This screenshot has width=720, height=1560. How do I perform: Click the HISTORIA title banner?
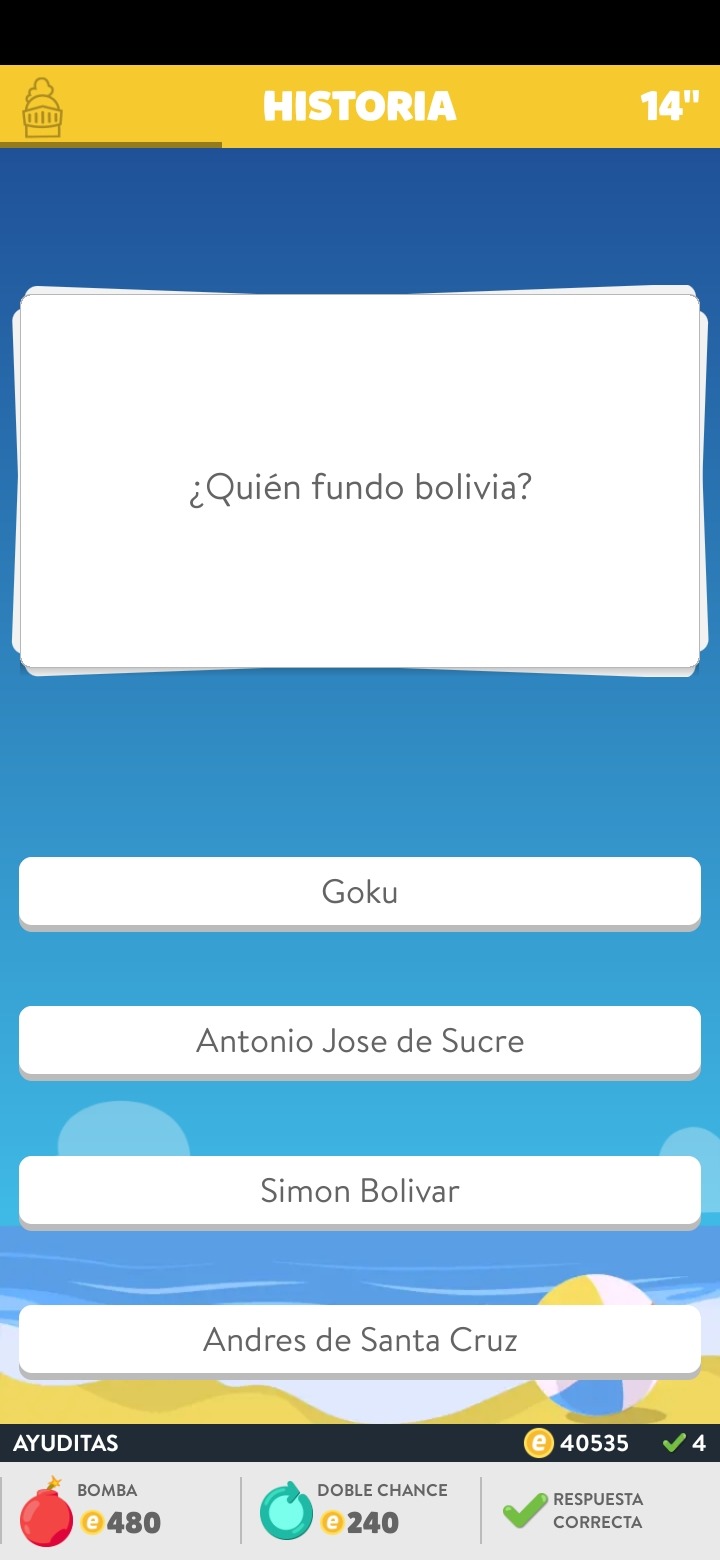360,106
